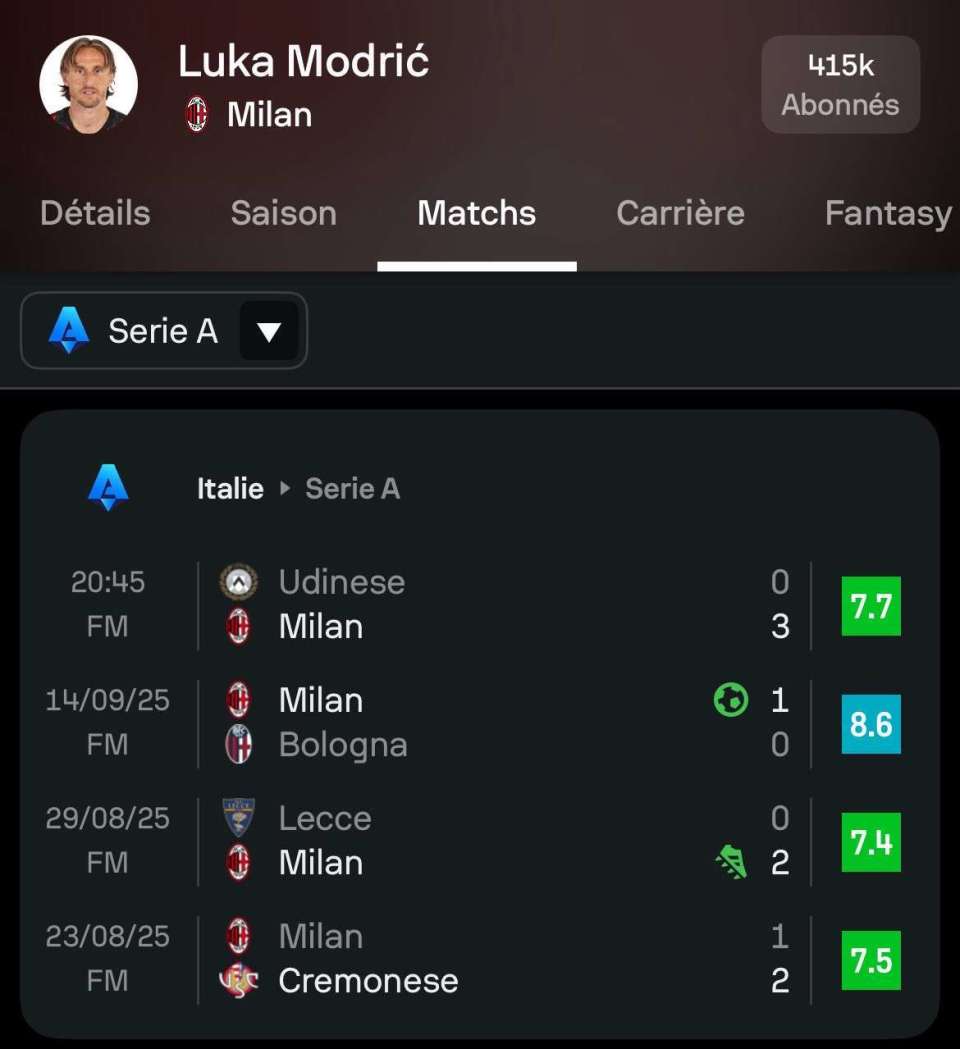View the Milan vs Bologna match
Screen dimensions: 960x1049
480,722
